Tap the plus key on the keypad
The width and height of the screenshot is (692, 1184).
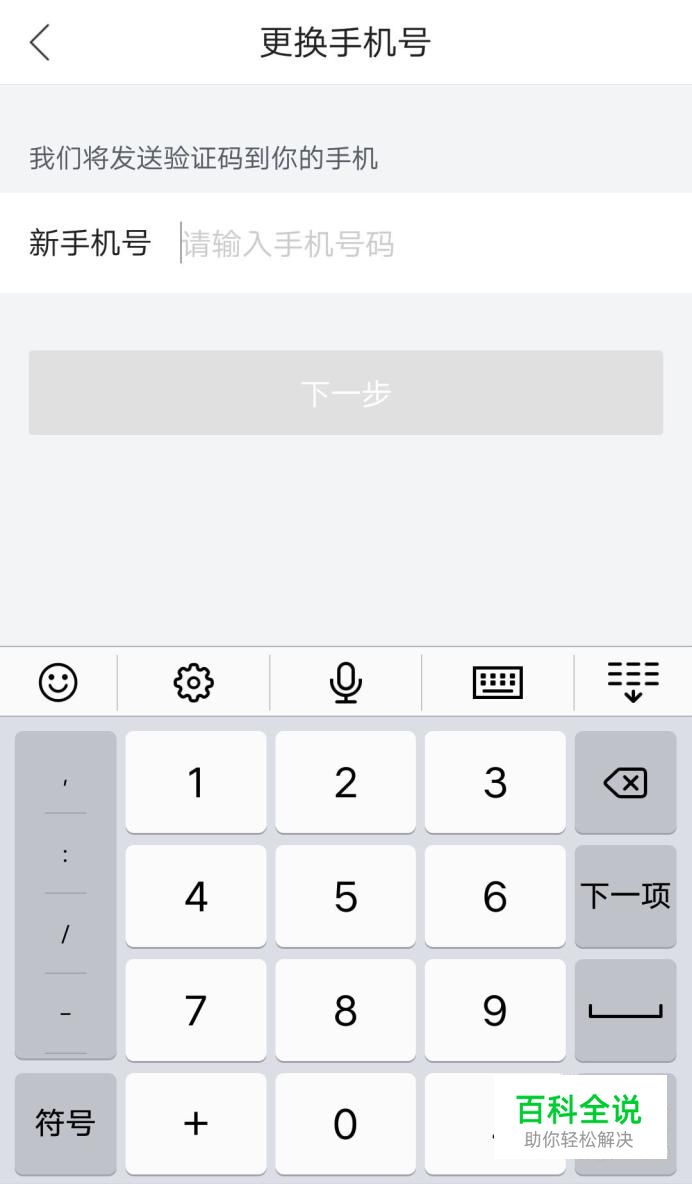coord(196,1124)
